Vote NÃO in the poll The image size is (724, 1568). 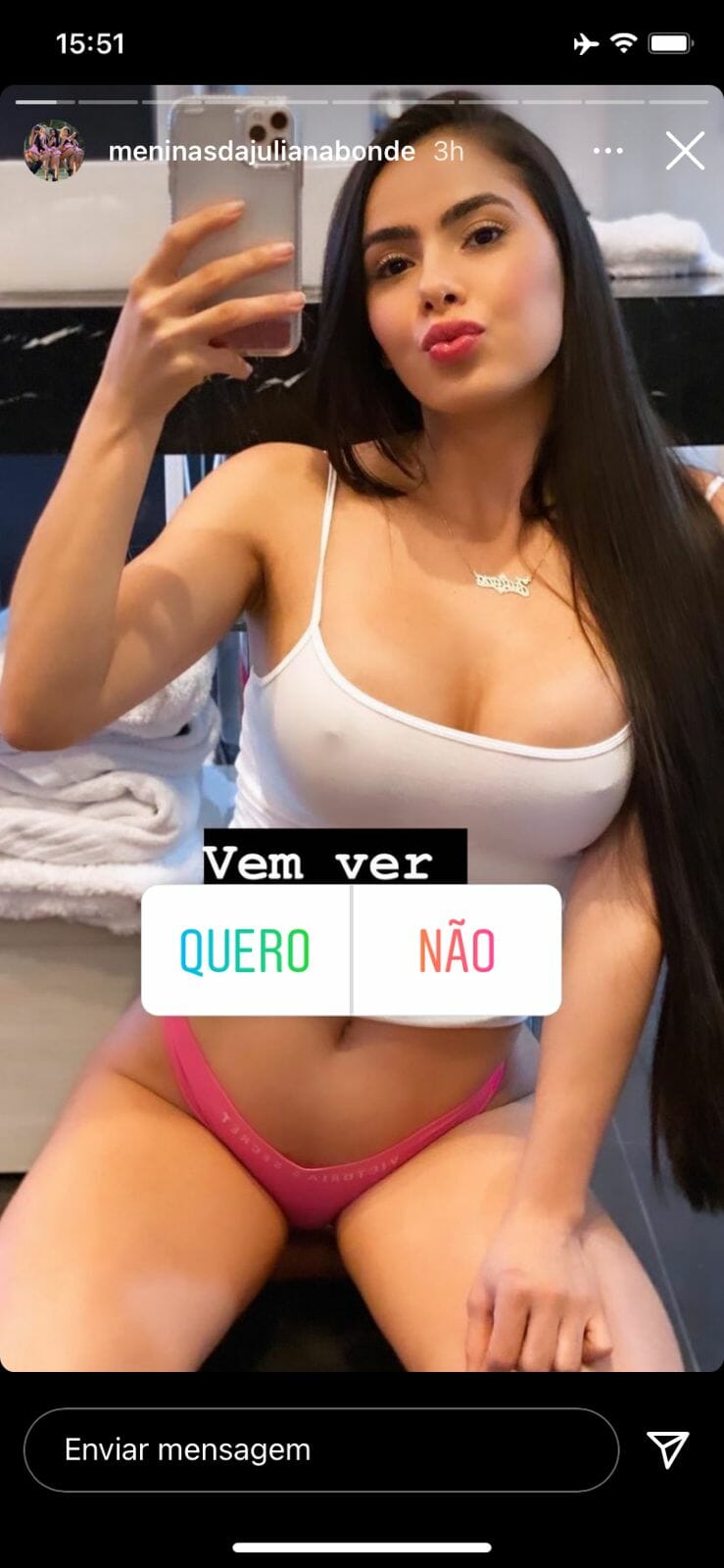[457, 950]
